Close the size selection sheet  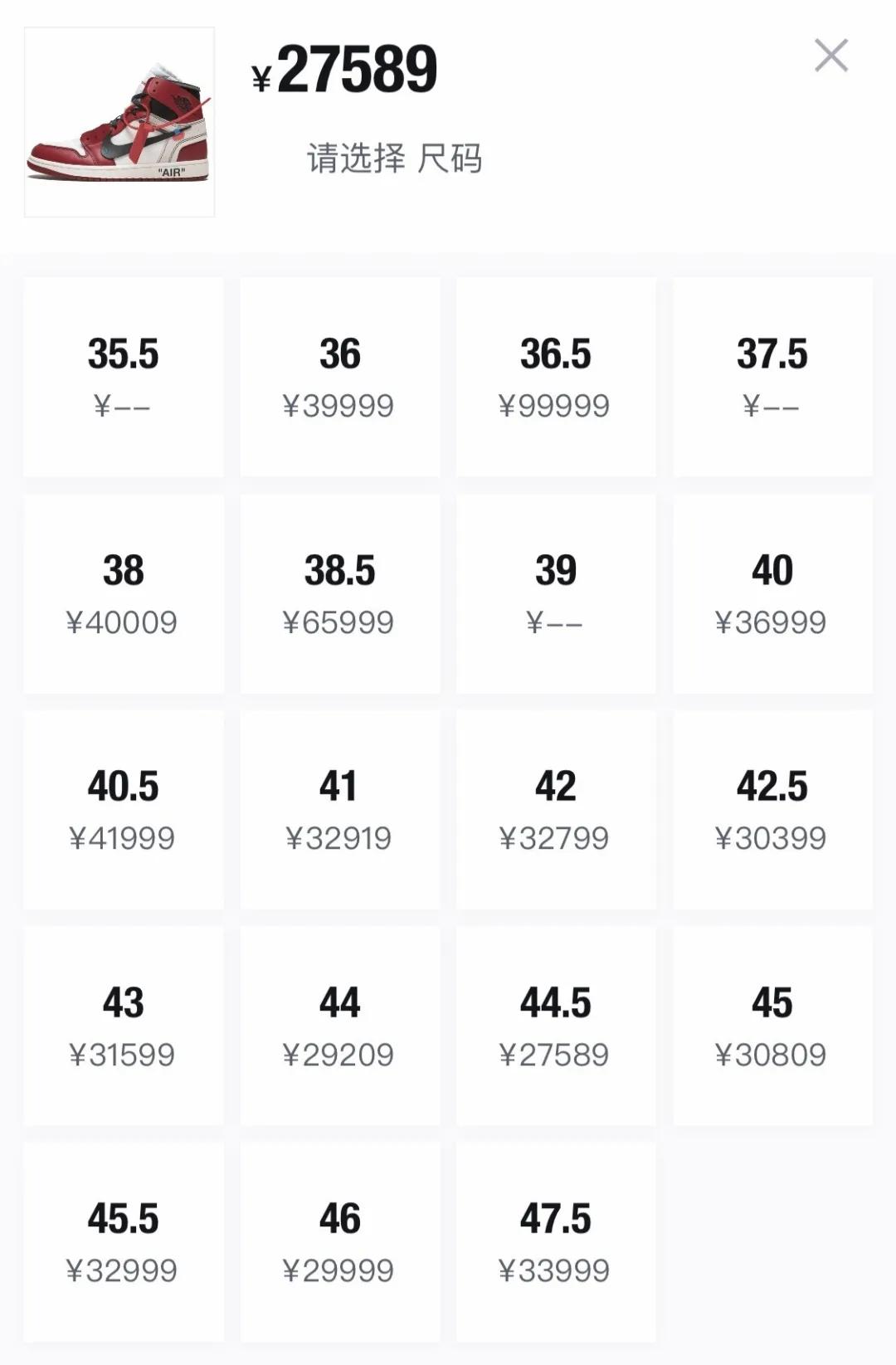(830, 56)
